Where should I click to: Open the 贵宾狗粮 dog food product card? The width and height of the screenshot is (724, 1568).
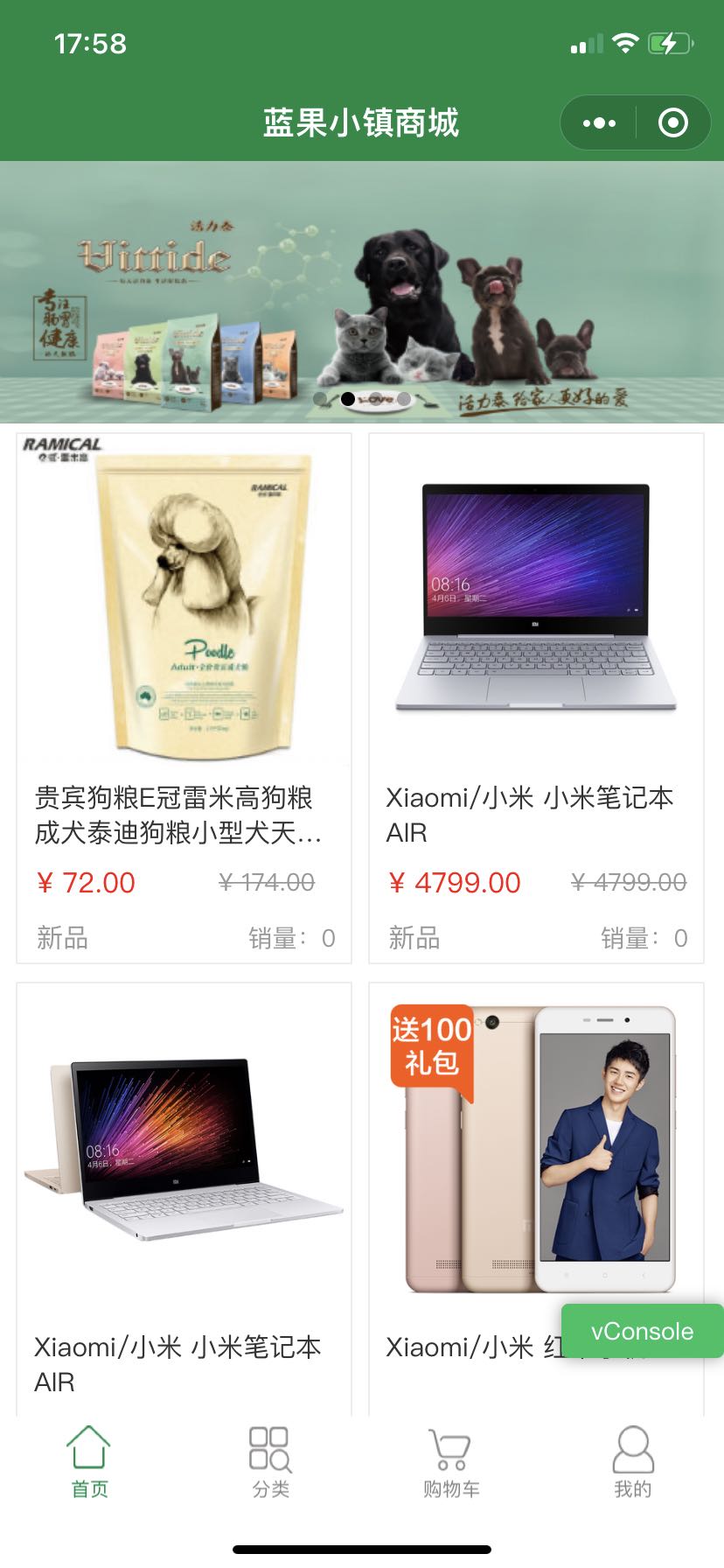(x=184, y=697)
